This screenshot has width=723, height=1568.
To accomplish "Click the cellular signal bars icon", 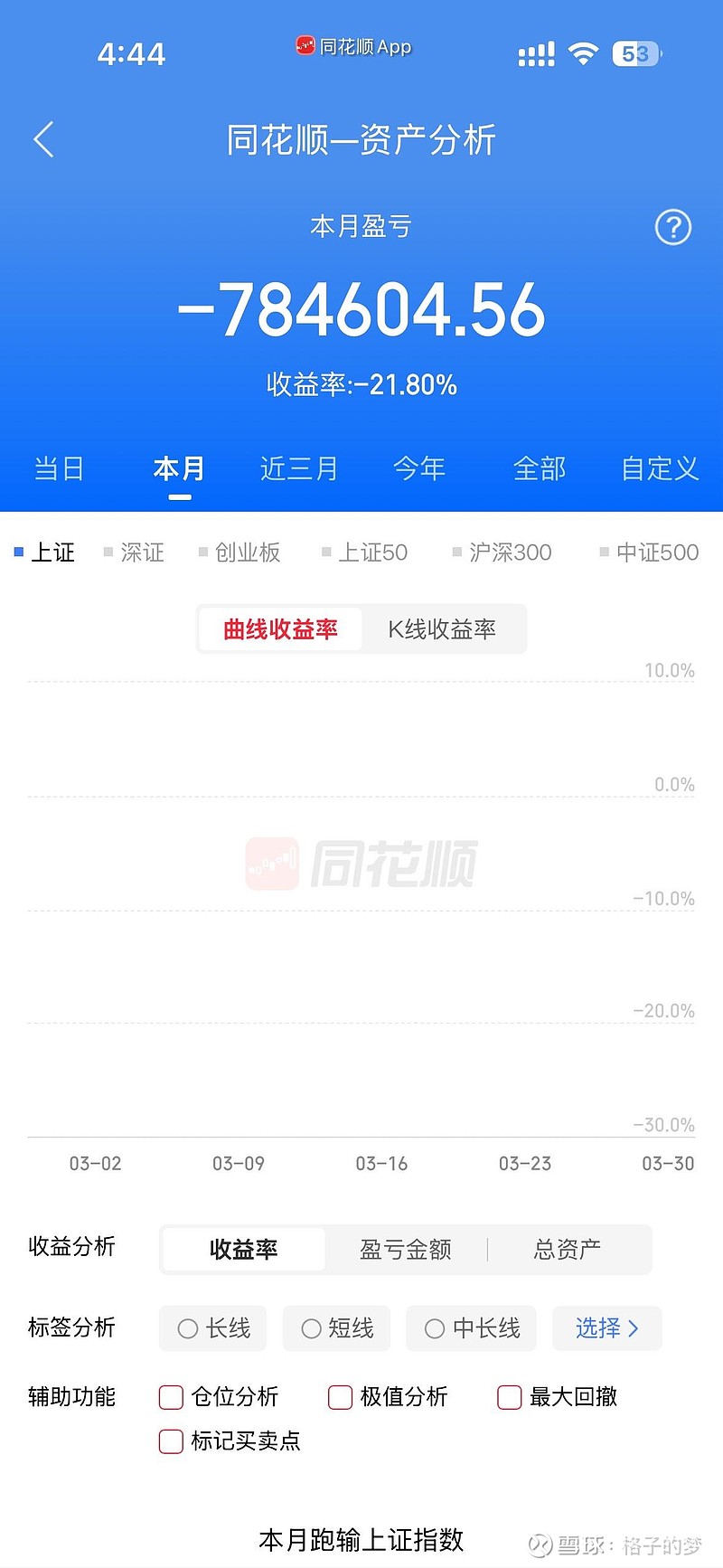I will point(535,53).
